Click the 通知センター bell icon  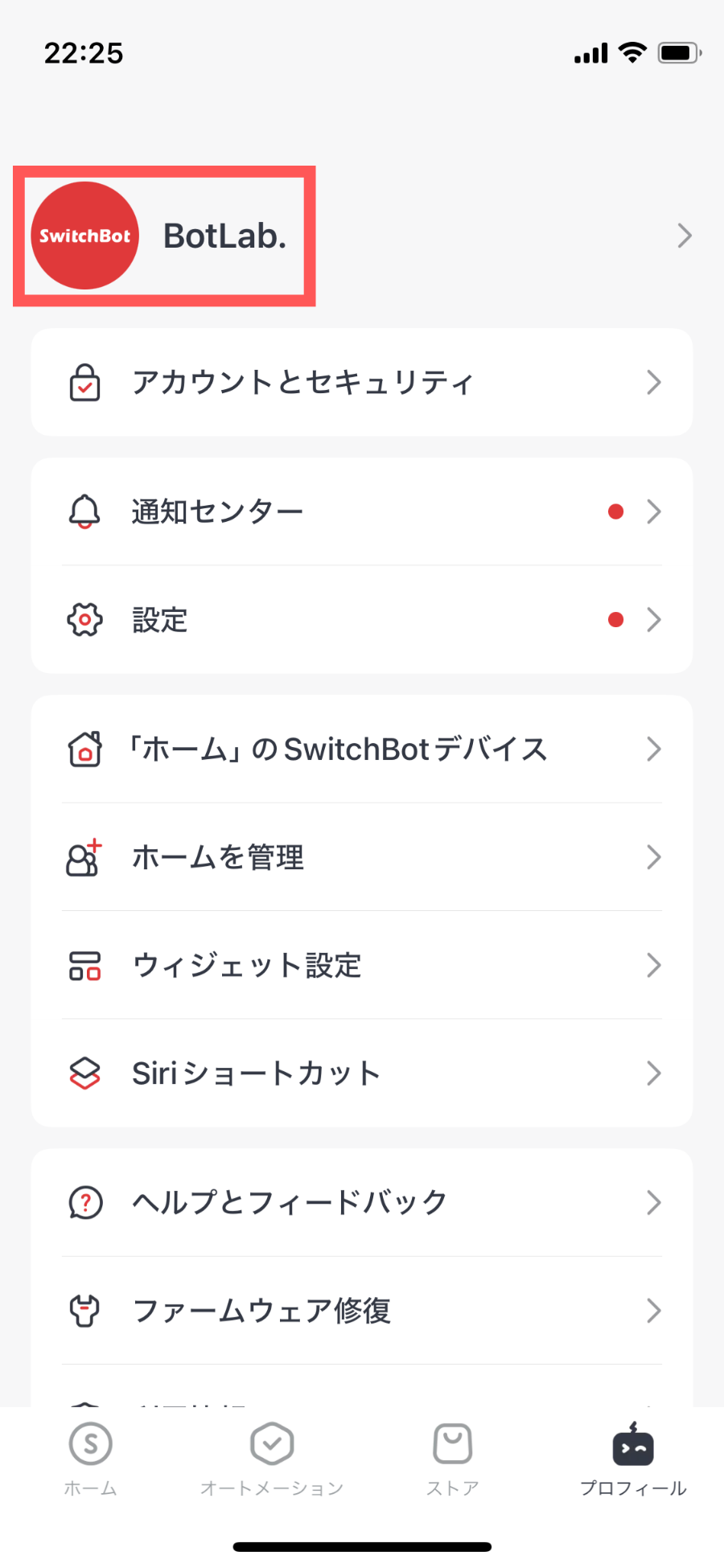pos(84,511)
